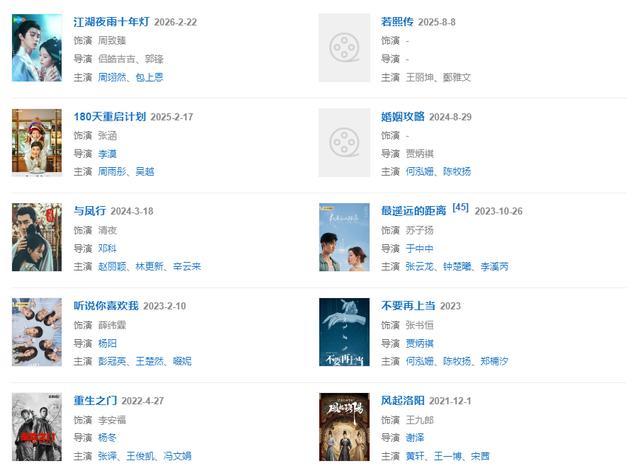640x473 pixels.
Task: Open the 江湖夜雨十年灯 title link
Action: click(111, 21)
